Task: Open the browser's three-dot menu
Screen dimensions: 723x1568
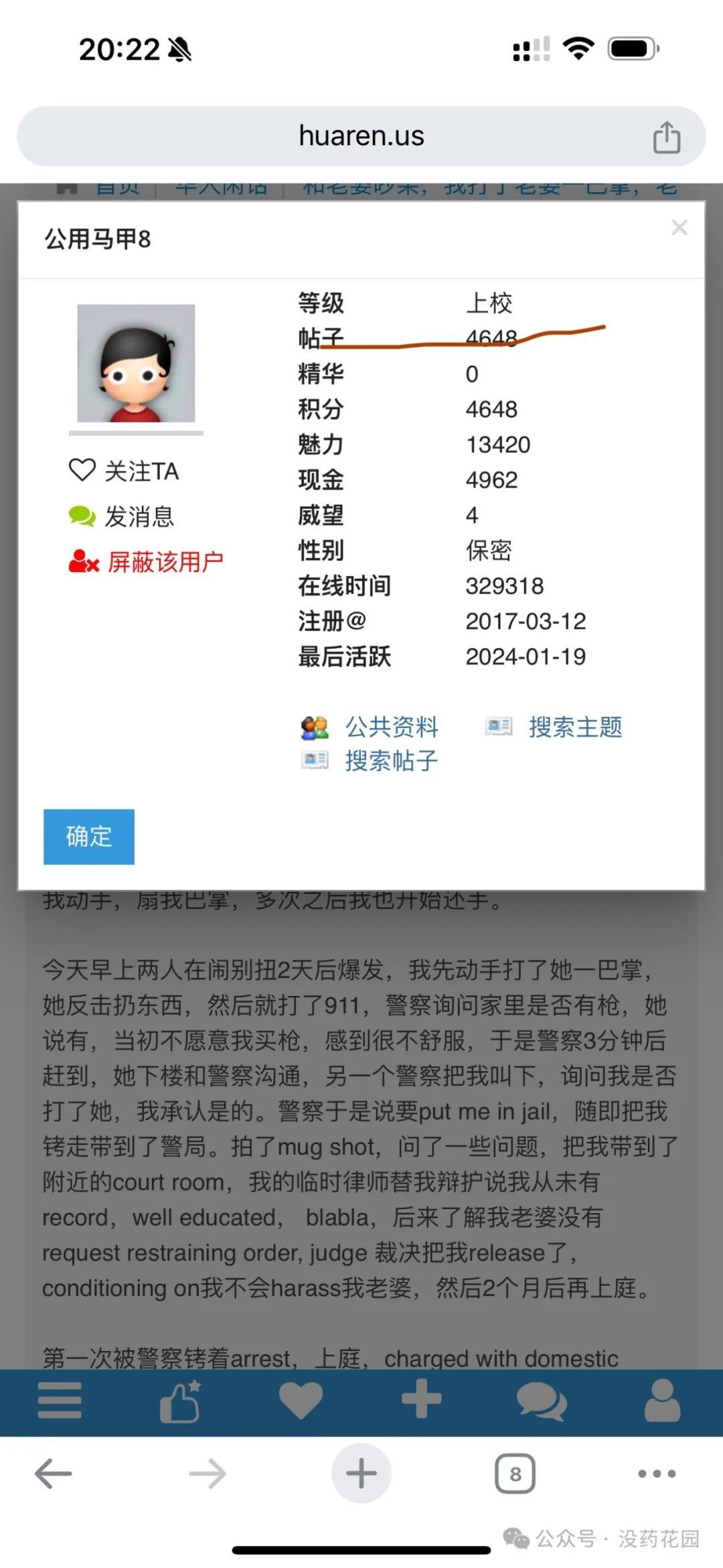Action: (657, 1474)
